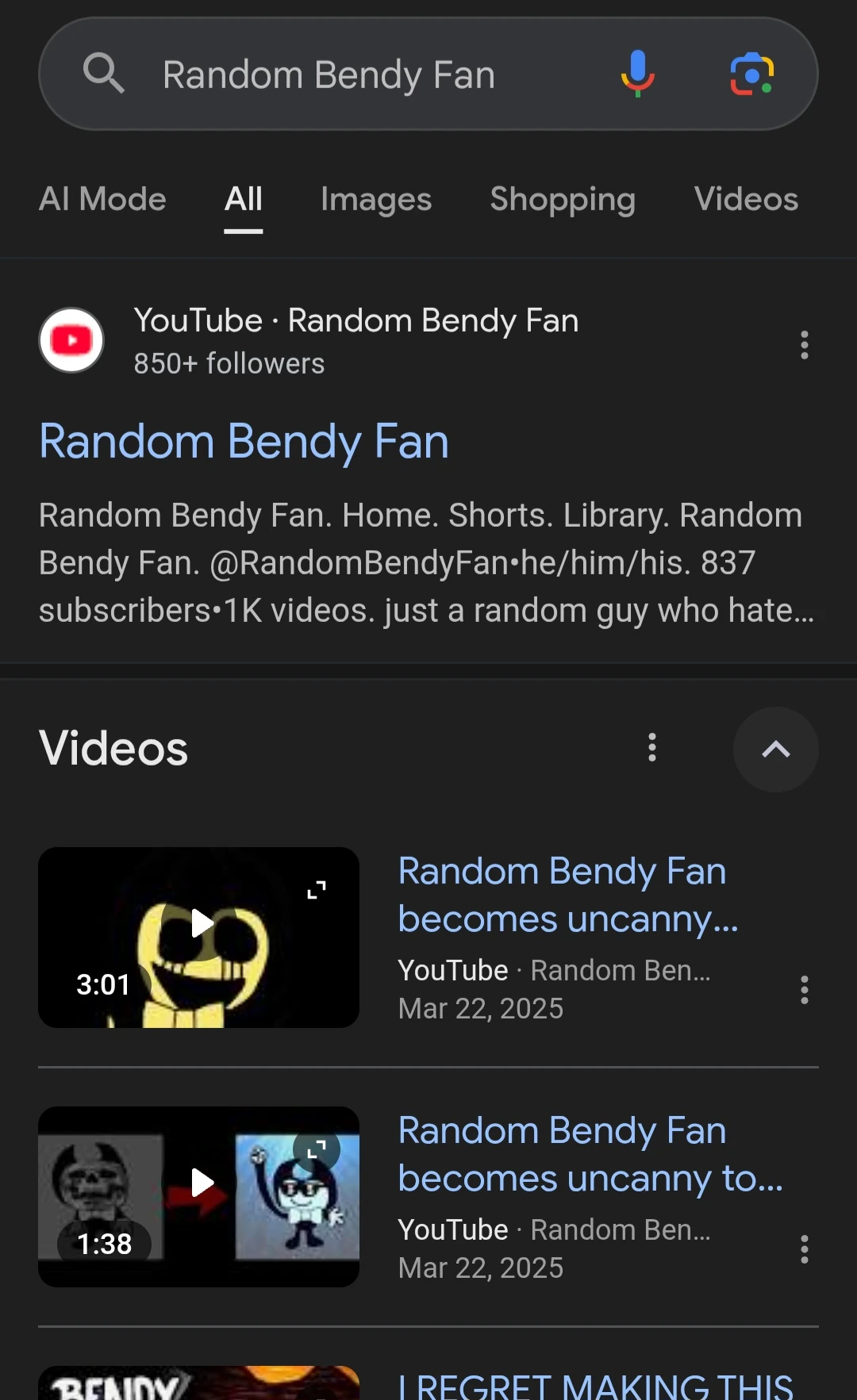Open the fullscreen expander on the second video

316,1148
